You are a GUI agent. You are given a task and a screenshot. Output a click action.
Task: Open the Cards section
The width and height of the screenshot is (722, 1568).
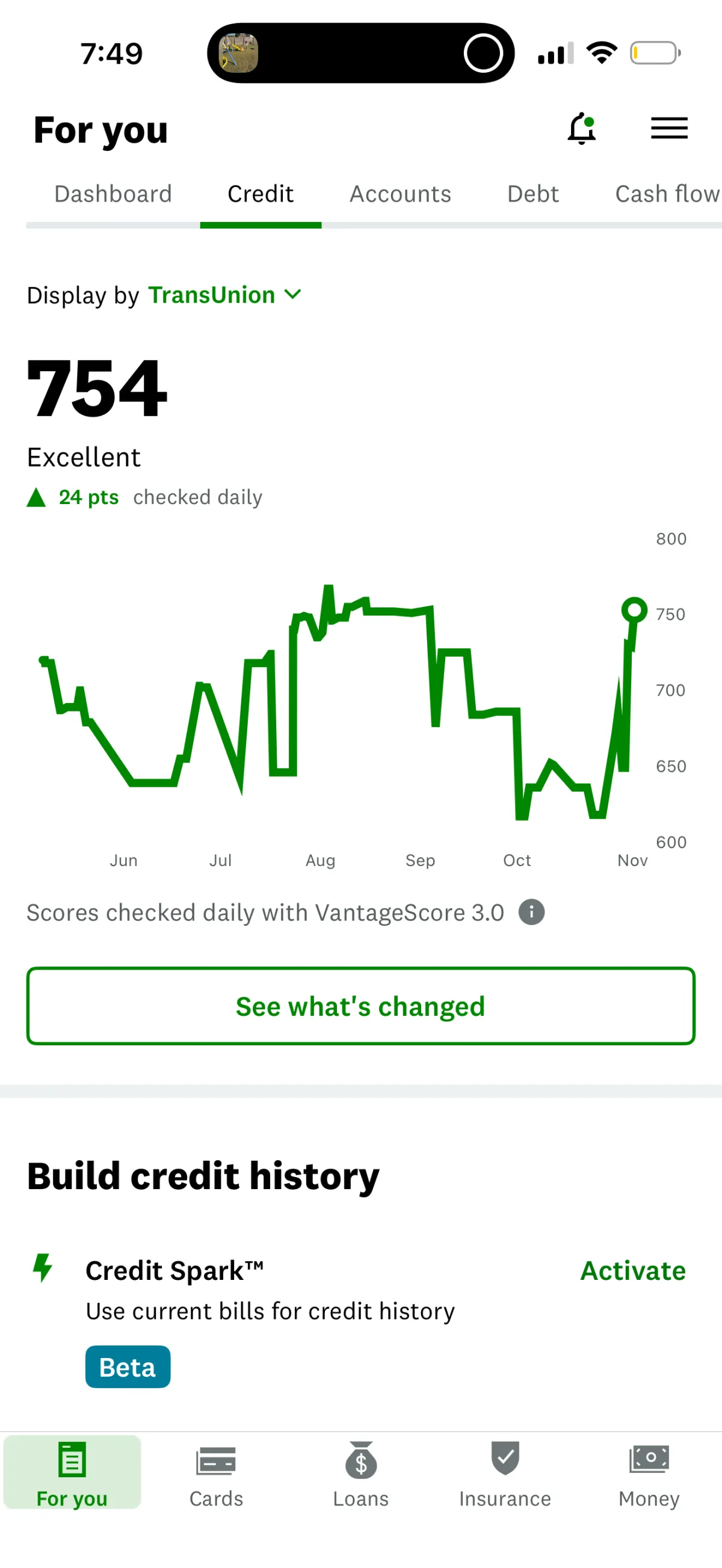point(216,1474)
